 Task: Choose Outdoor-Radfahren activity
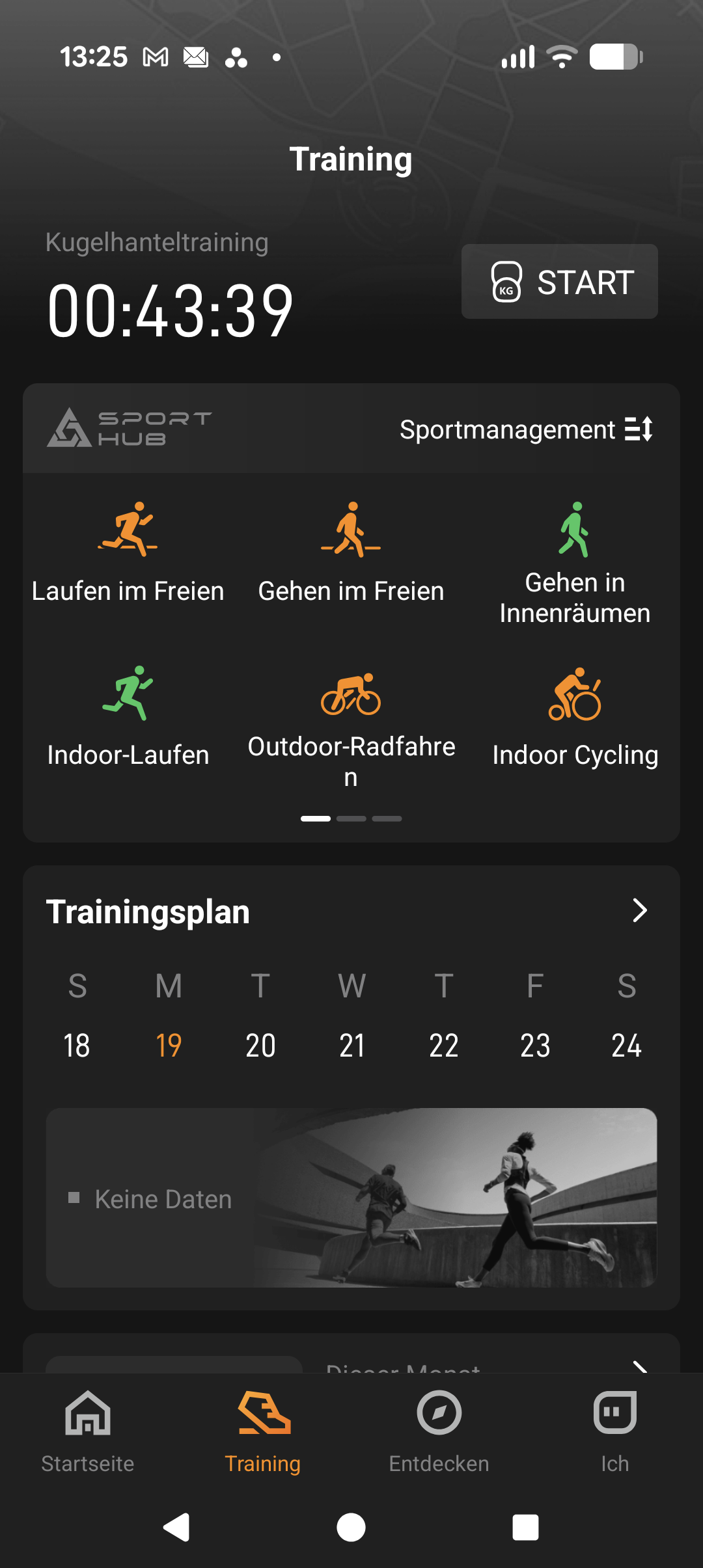point(351,725)
